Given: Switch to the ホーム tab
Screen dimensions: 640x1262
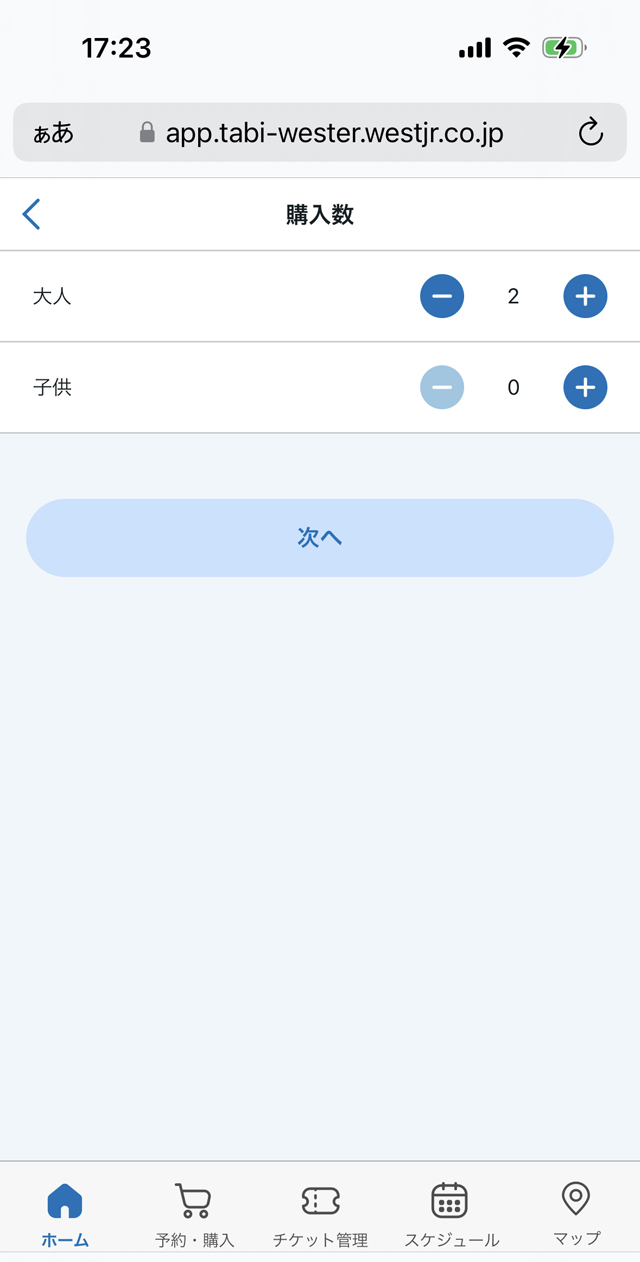Looking at the screenshot, I should click(x=65, y=1215).
